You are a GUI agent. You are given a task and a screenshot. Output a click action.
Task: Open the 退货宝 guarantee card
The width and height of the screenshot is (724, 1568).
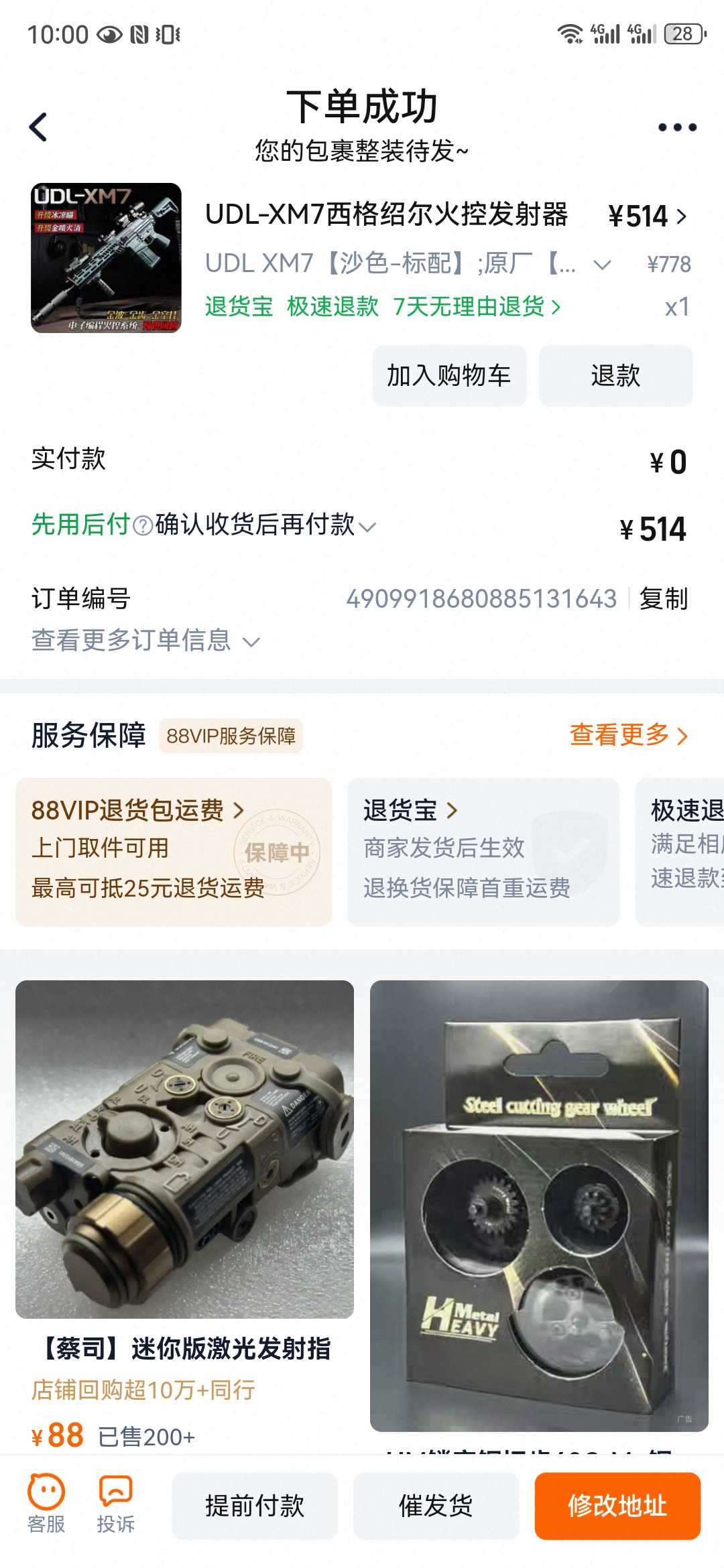pos(483,851)
